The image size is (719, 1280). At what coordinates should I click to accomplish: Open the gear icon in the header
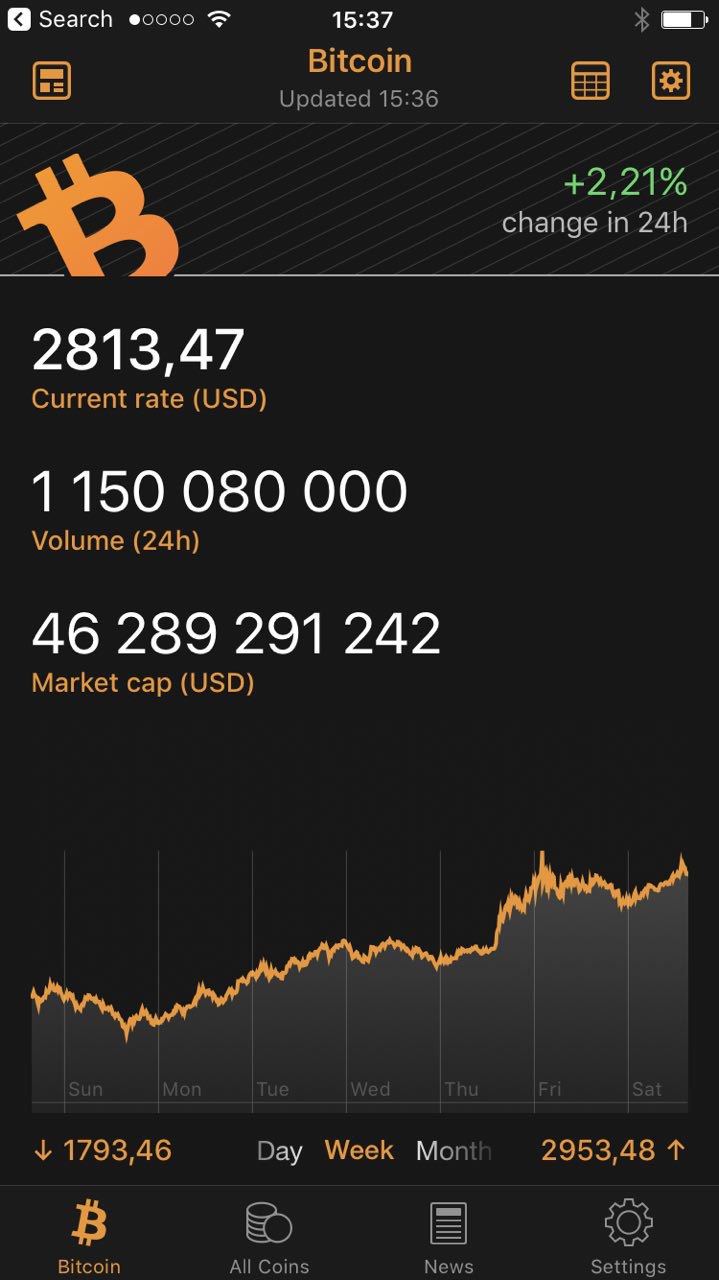(x=671, y=80)
